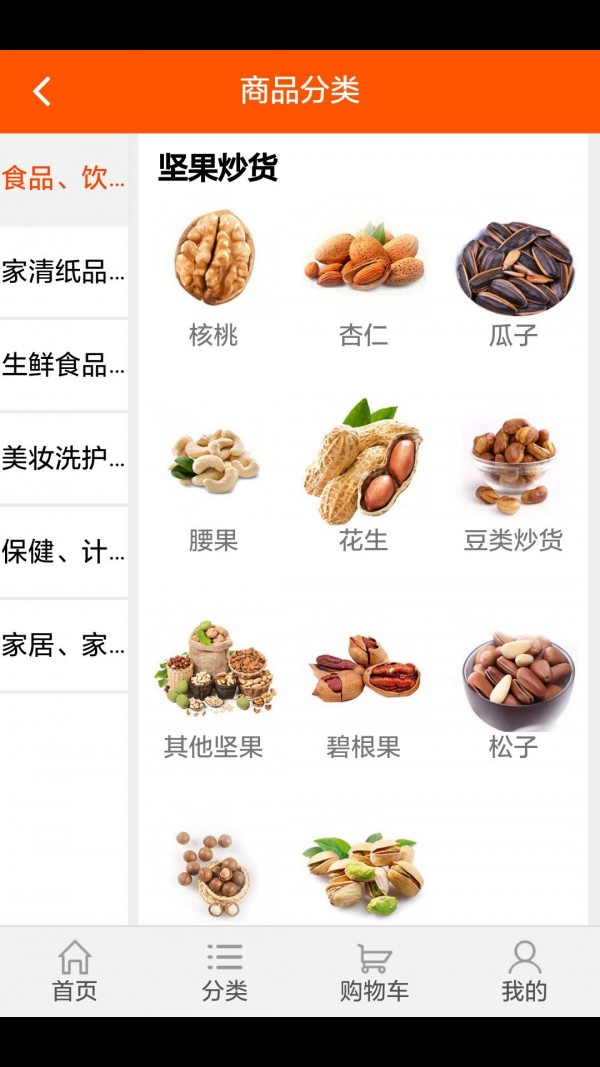Tap the 食品、饮… category
This screenshot has width=600, height=1067.
[x=64, y=179]
